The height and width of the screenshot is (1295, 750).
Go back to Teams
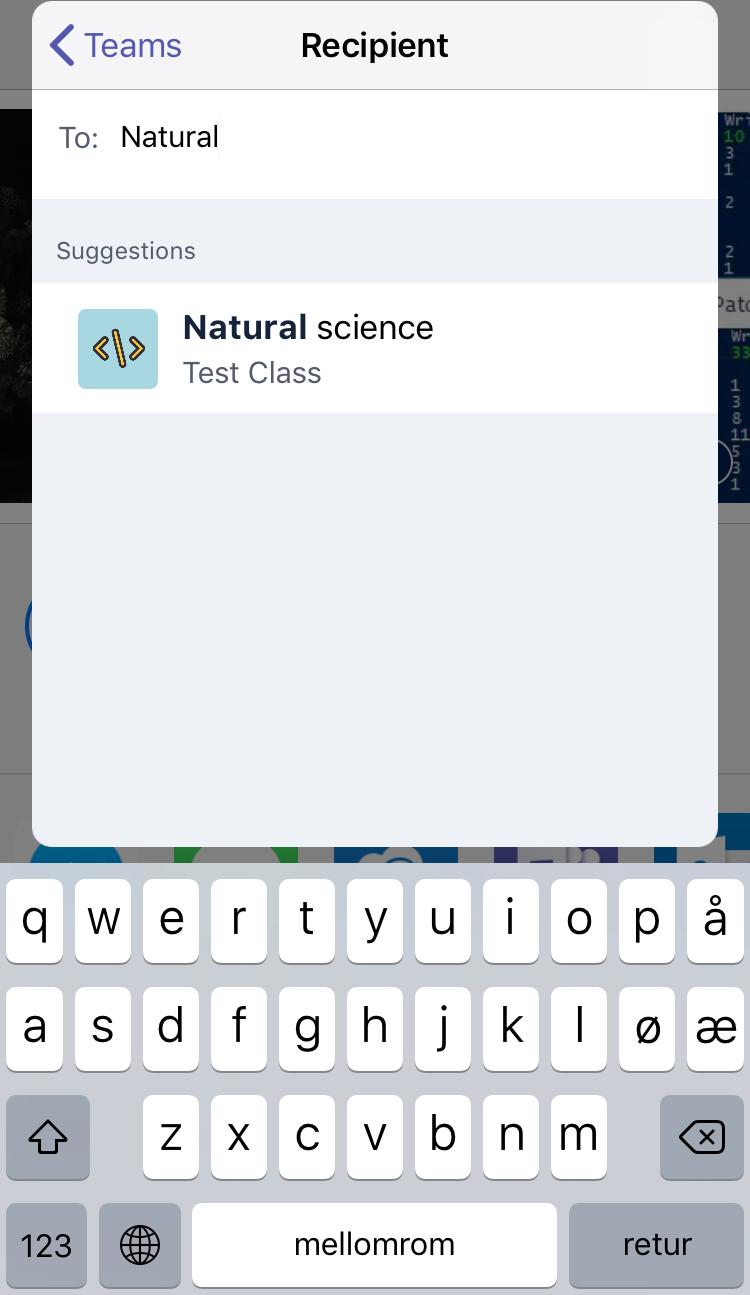click(116, 46)
